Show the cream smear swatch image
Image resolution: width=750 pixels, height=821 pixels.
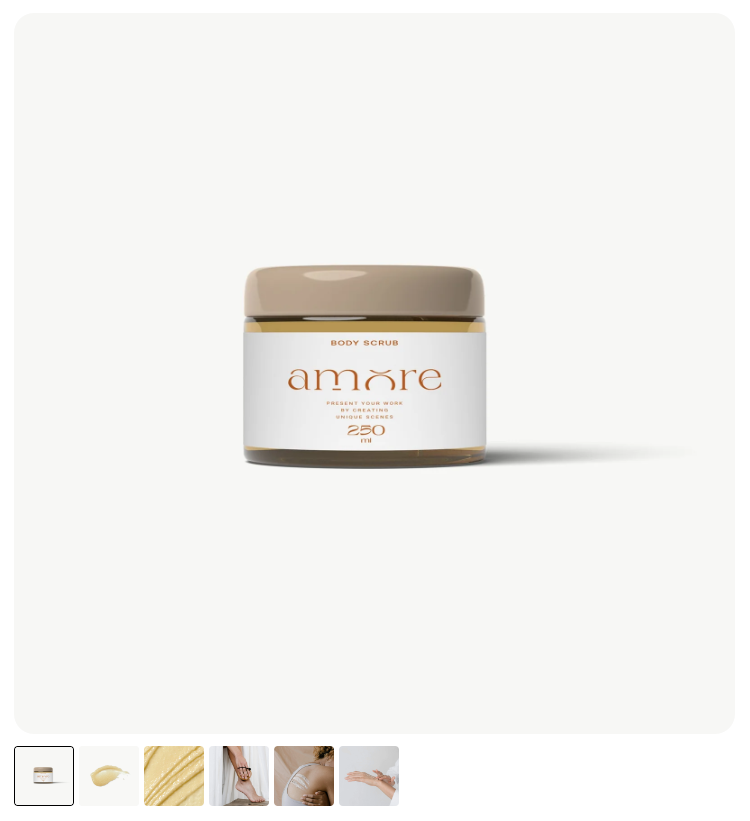(x=109, y=776)
